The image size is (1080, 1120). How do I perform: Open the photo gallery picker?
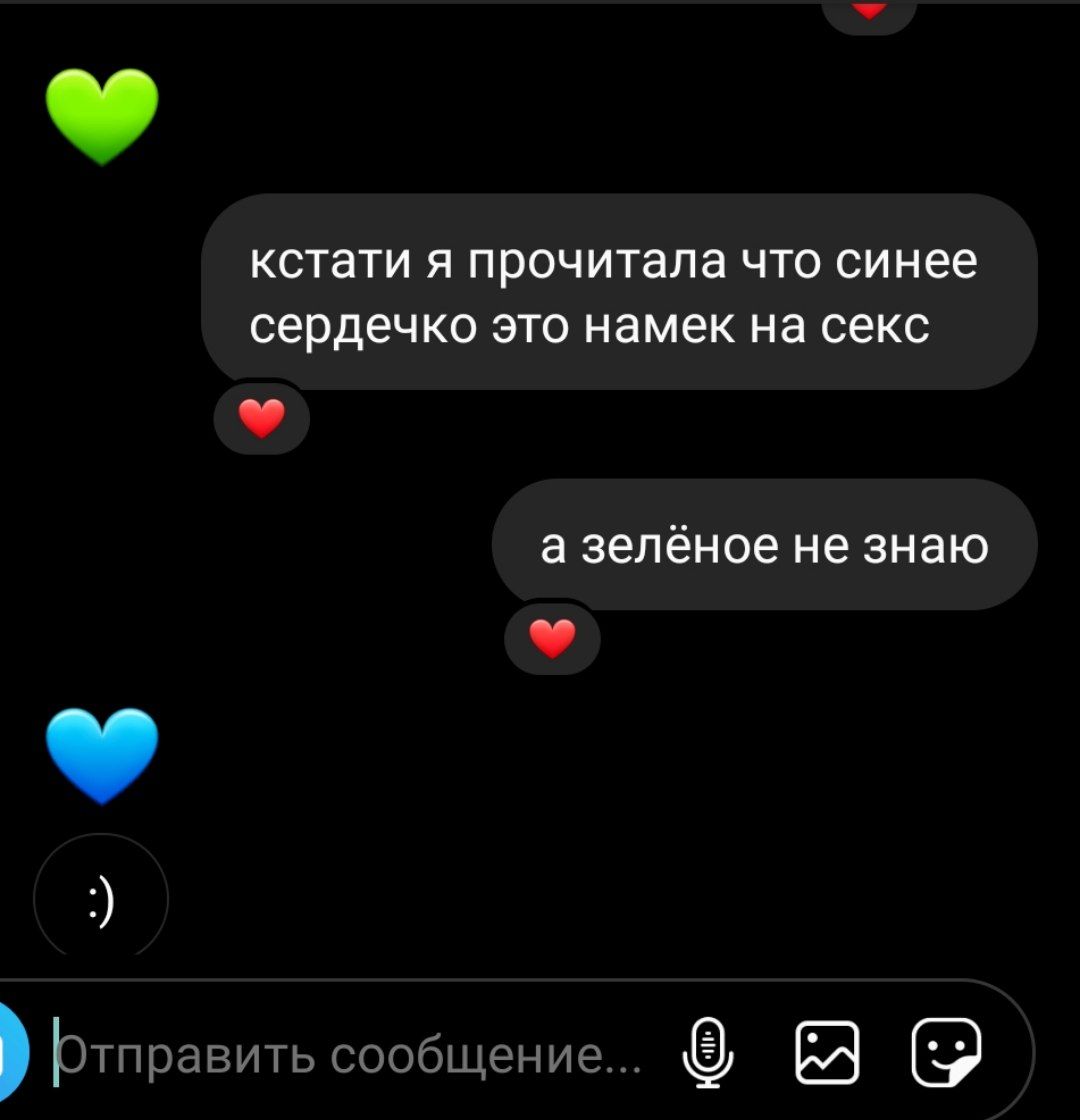coord(826,1053)
